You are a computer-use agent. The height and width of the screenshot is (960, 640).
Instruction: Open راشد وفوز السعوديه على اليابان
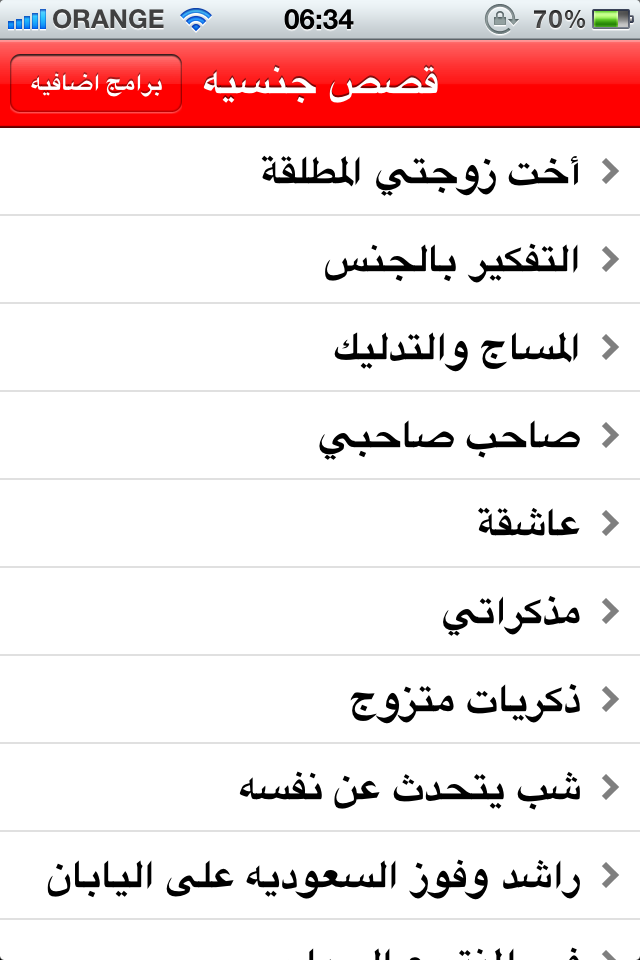[x=320, y=876]
